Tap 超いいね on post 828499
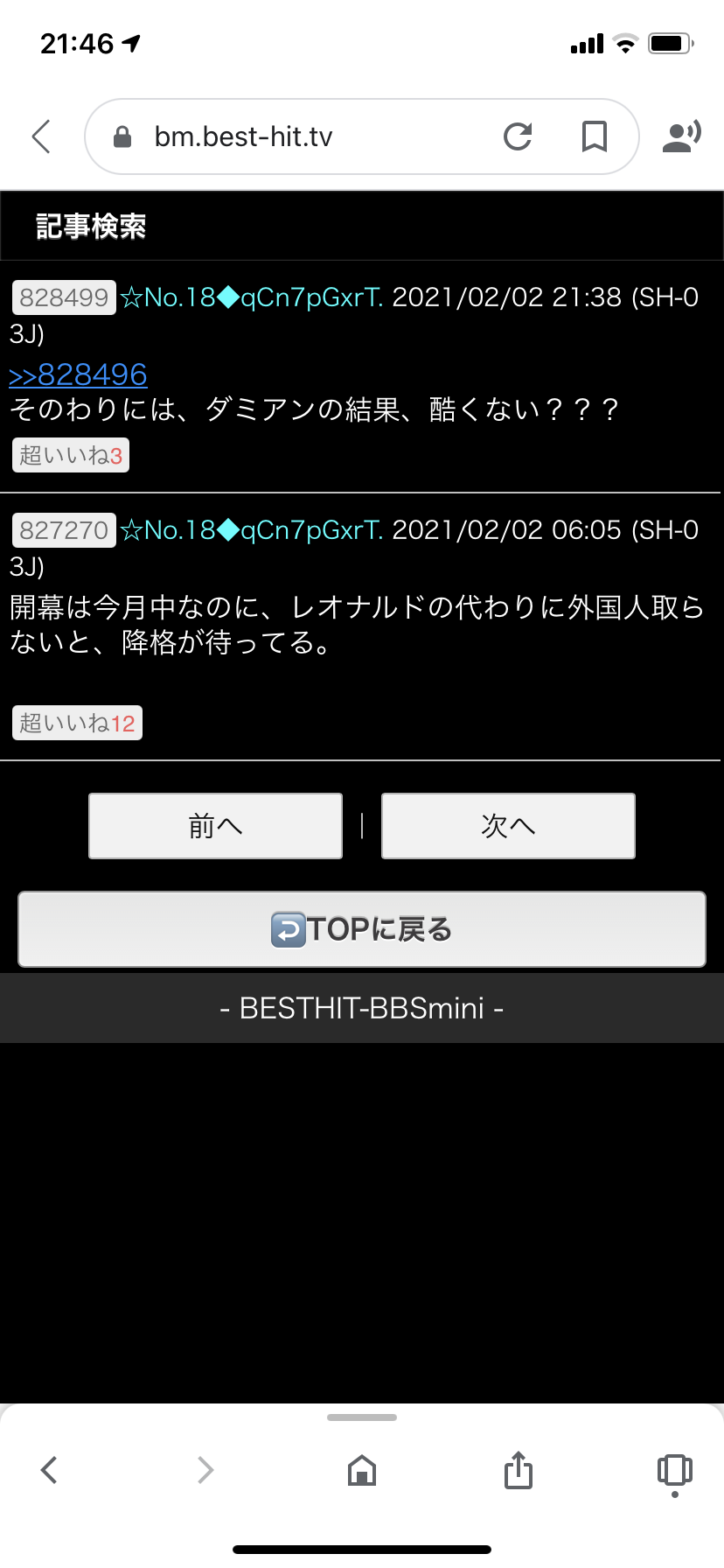Viewport: 724px width, 1568px height. (x=71, y=455)
